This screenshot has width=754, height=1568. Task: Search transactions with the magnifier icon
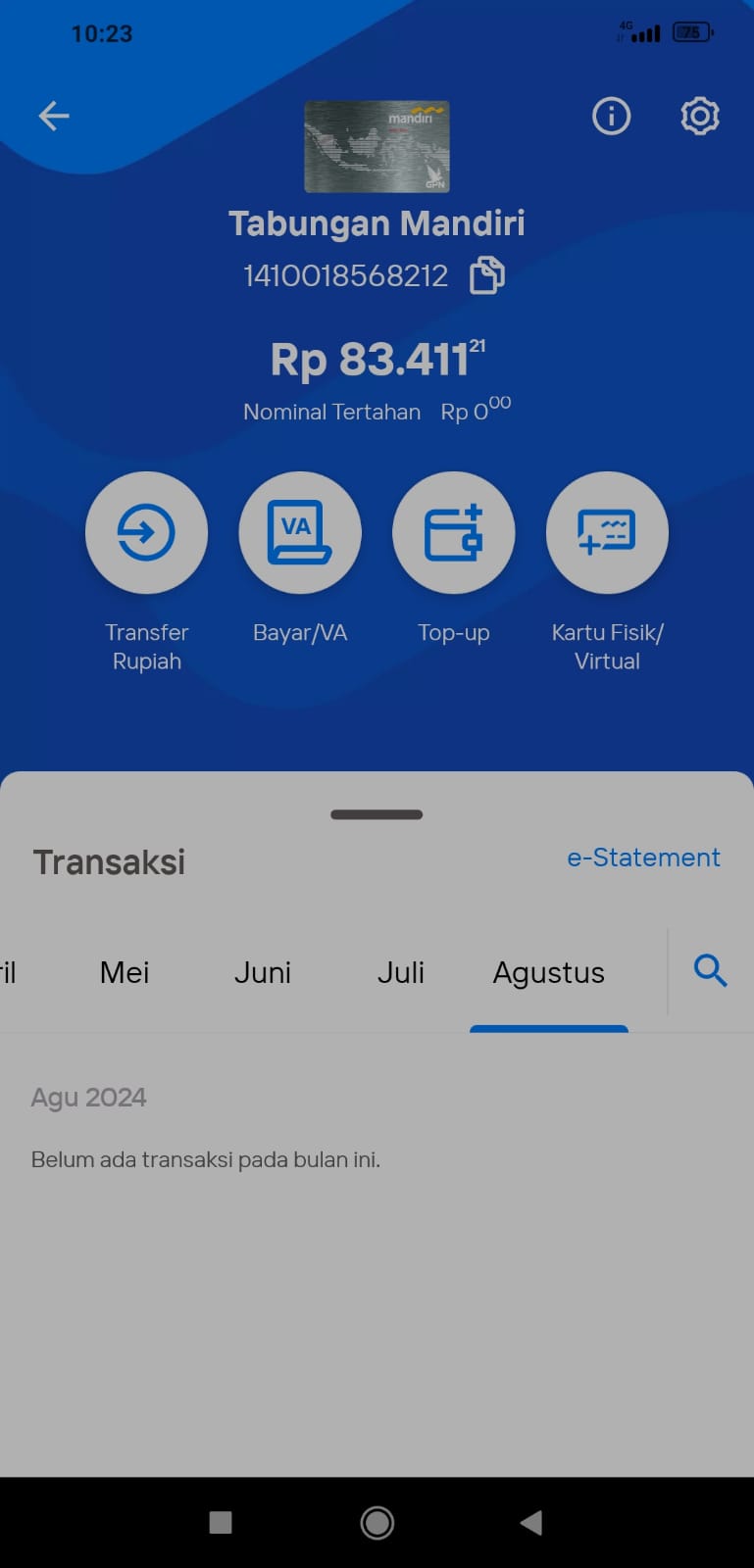[711, 971]
